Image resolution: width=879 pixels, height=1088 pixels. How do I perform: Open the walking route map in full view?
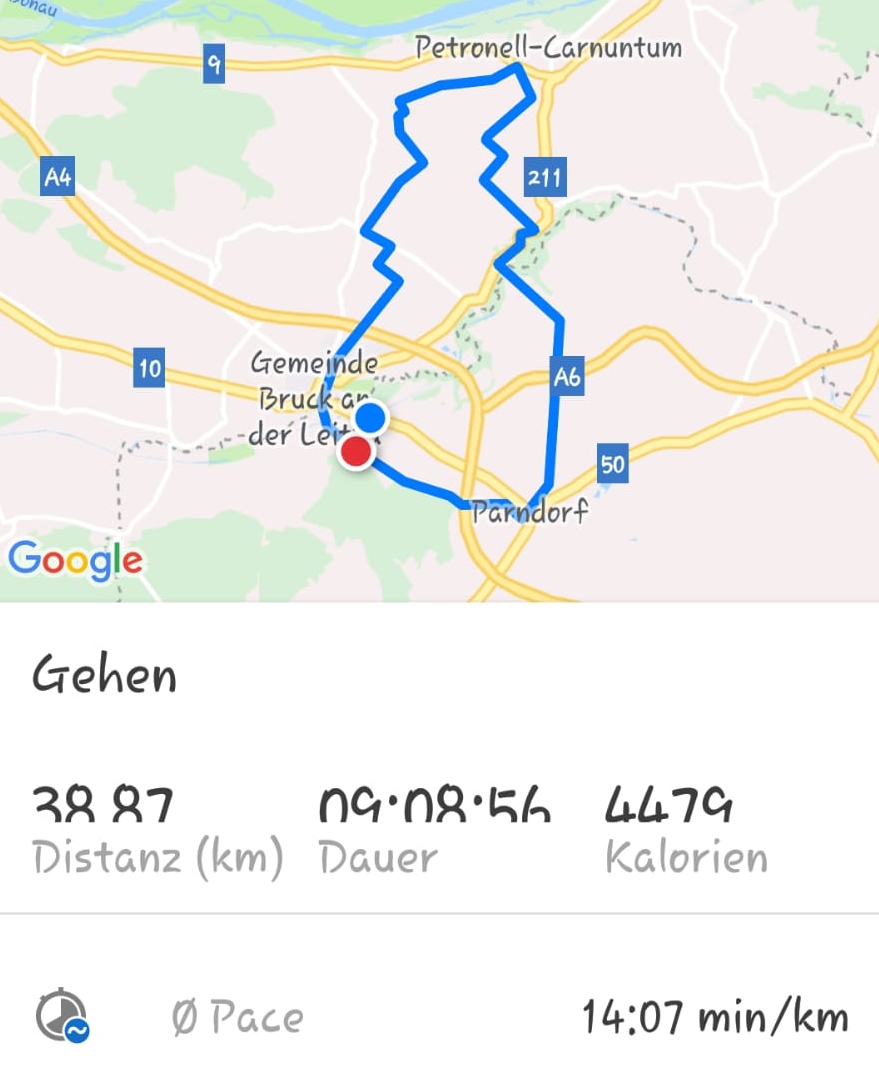[440, 300]
